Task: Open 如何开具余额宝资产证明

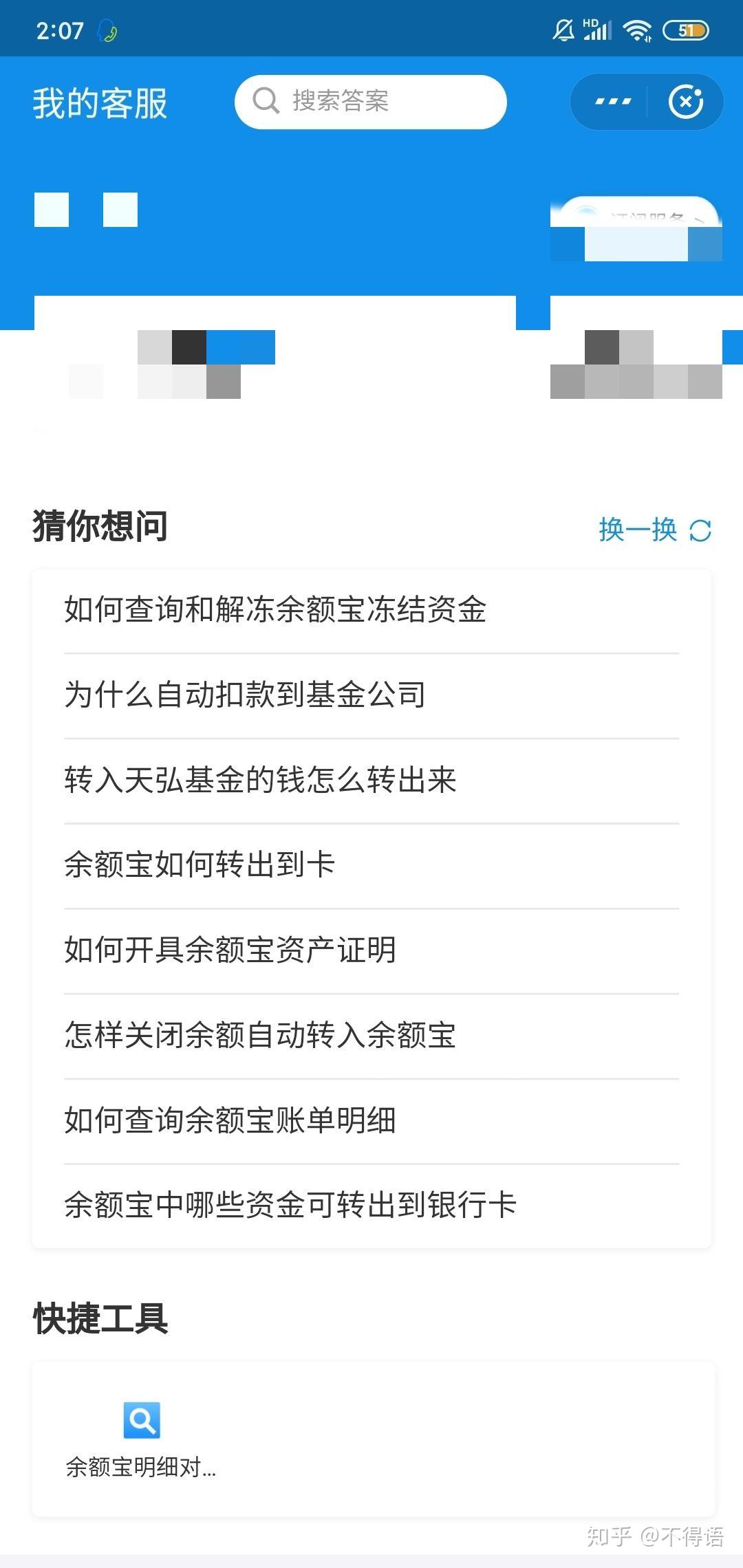Action: (x=371, y=950)
